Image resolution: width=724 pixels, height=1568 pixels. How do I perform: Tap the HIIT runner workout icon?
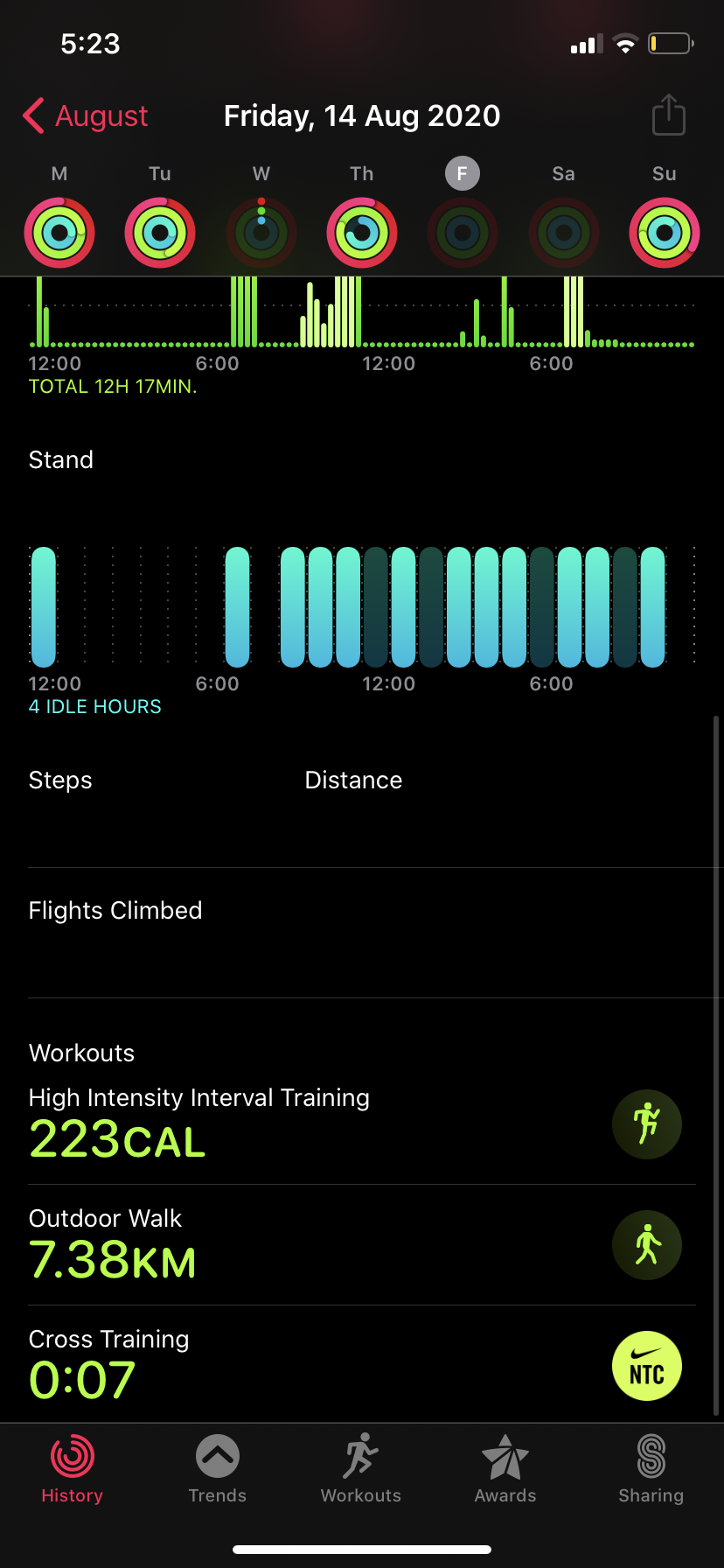pos(647,1124)
